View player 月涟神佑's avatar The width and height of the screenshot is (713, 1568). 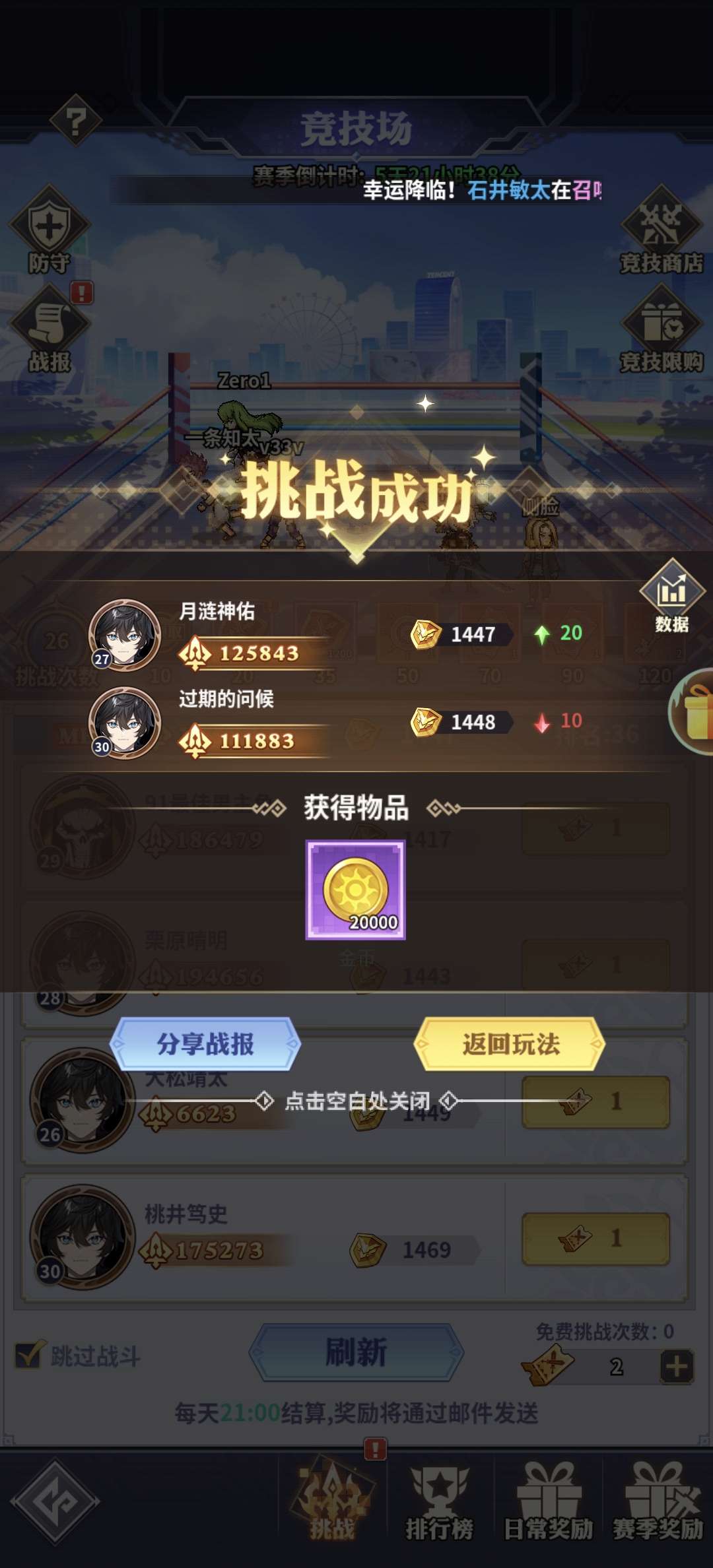[x=125, y=635]
